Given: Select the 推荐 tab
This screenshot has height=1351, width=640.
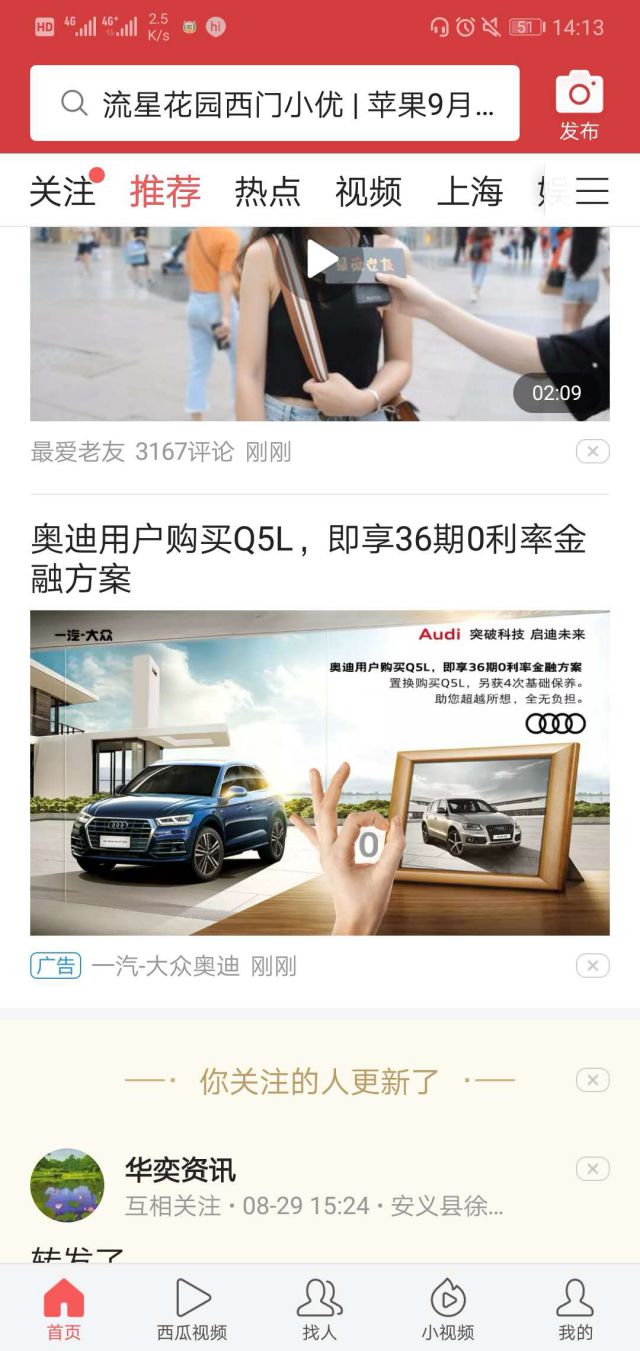Looking at the screenshot, I should 165,191.
